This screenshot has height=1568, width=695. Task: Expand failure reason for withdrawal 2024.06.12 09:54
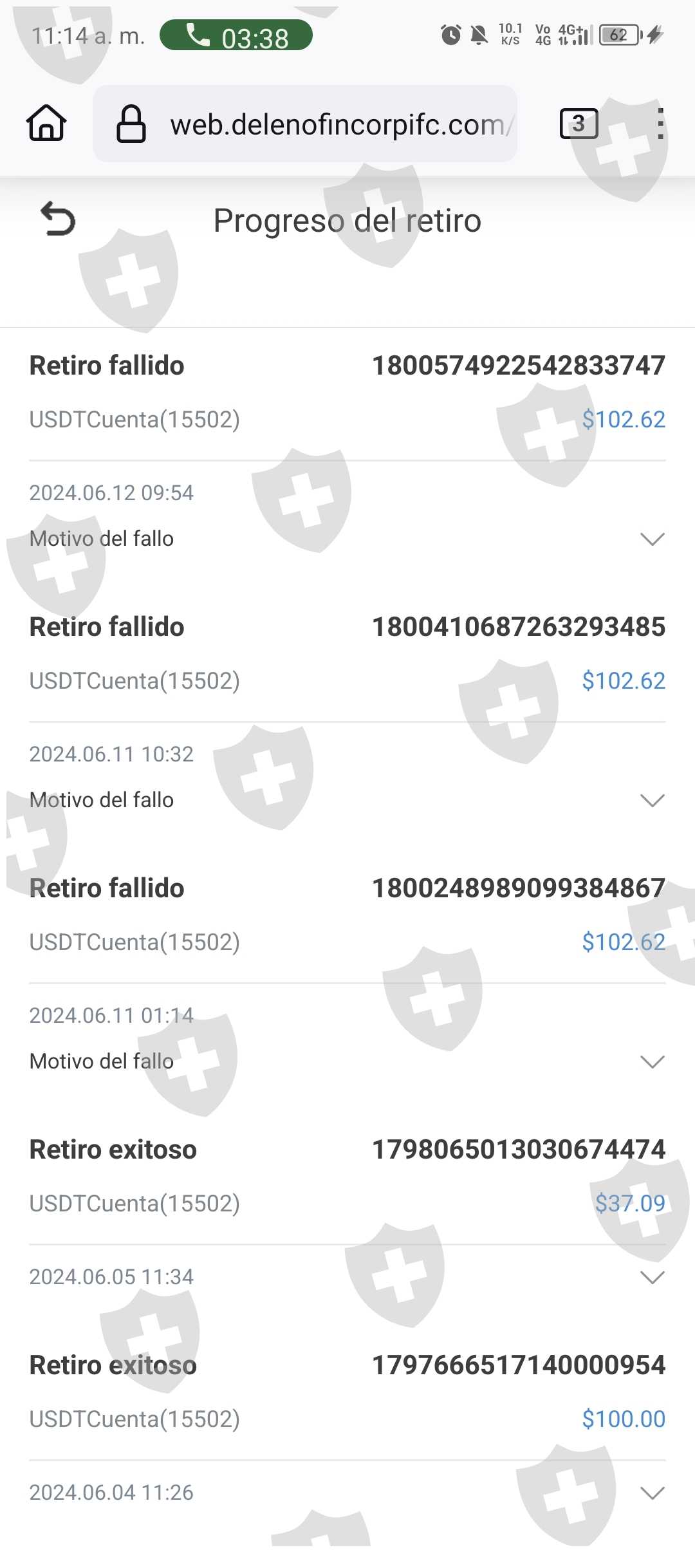(652, 539)
